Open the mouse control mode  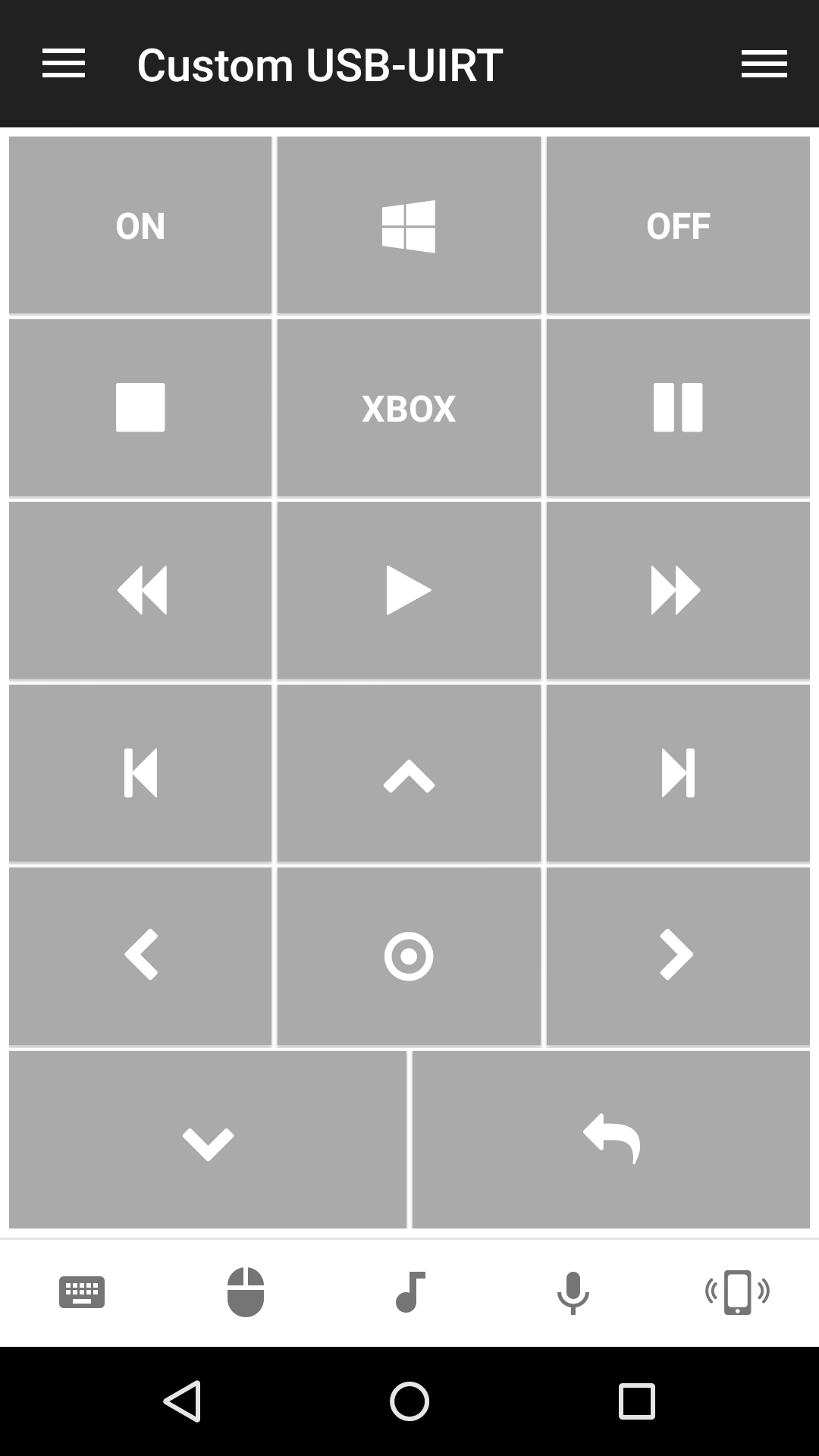(x=246, y=1292)
